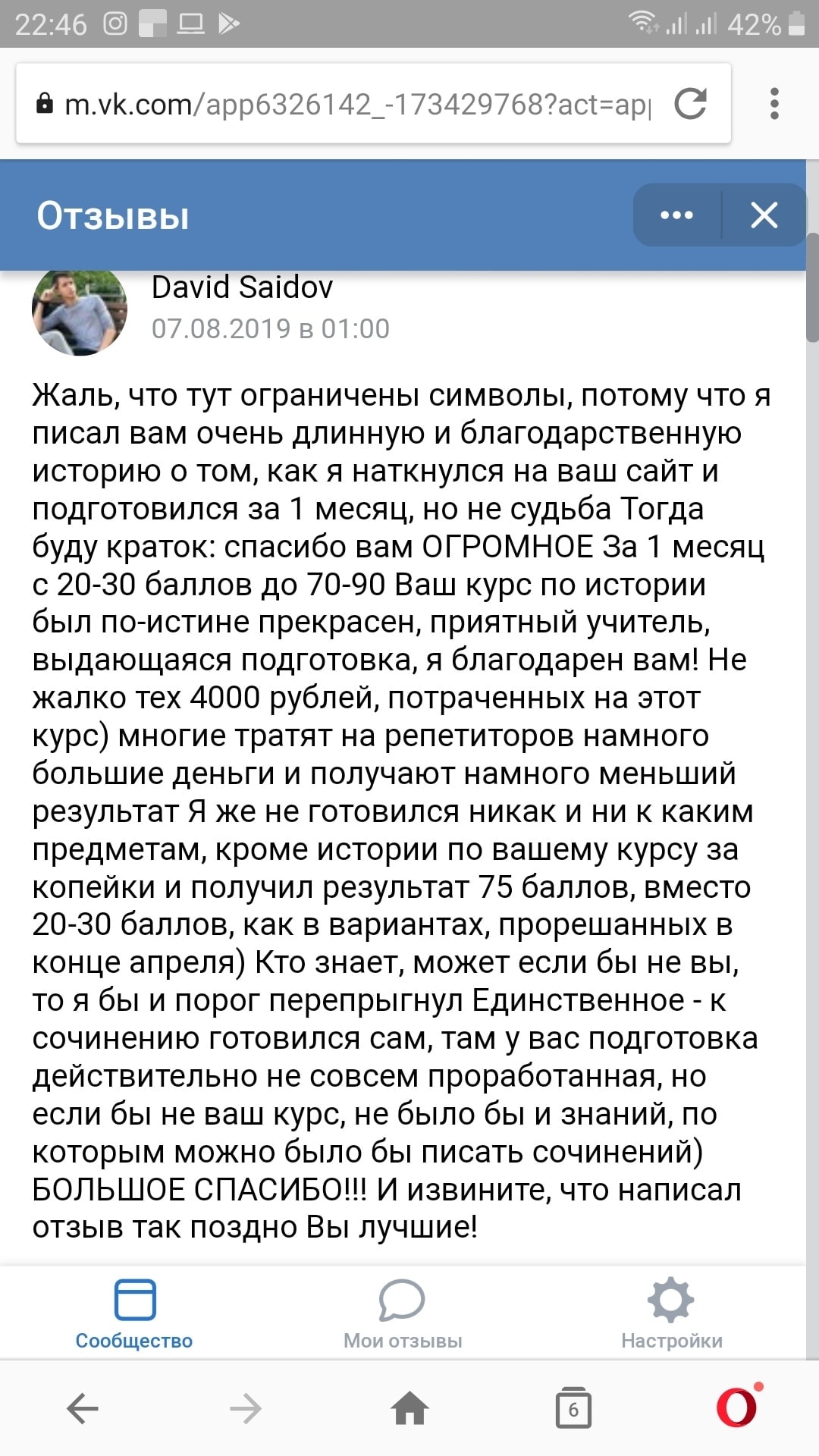The width and height of the screenshot is (819, 1456).
Task: Switch to the Мои отзывы tab
Action: 402,1313
